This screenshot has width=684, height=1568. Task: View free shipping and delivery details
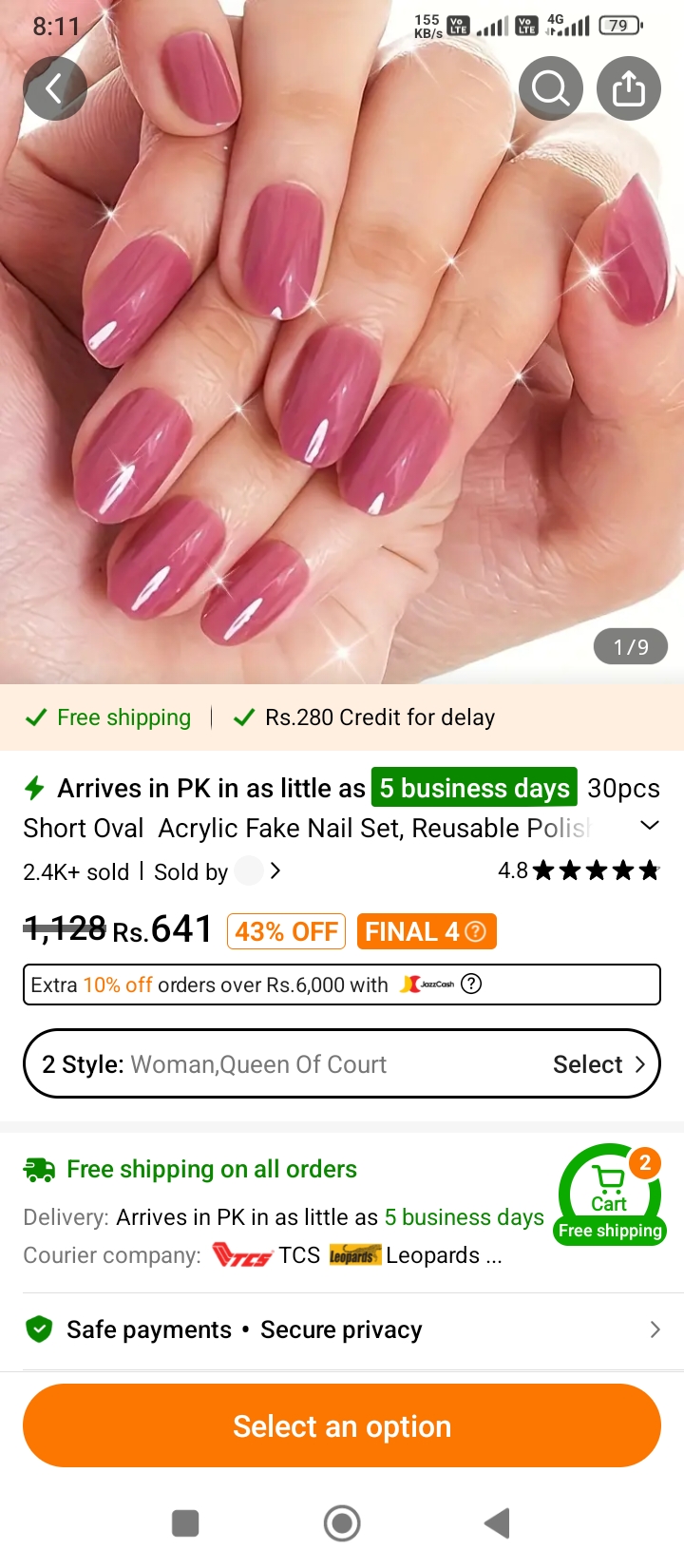click(x=283, y=1213)
